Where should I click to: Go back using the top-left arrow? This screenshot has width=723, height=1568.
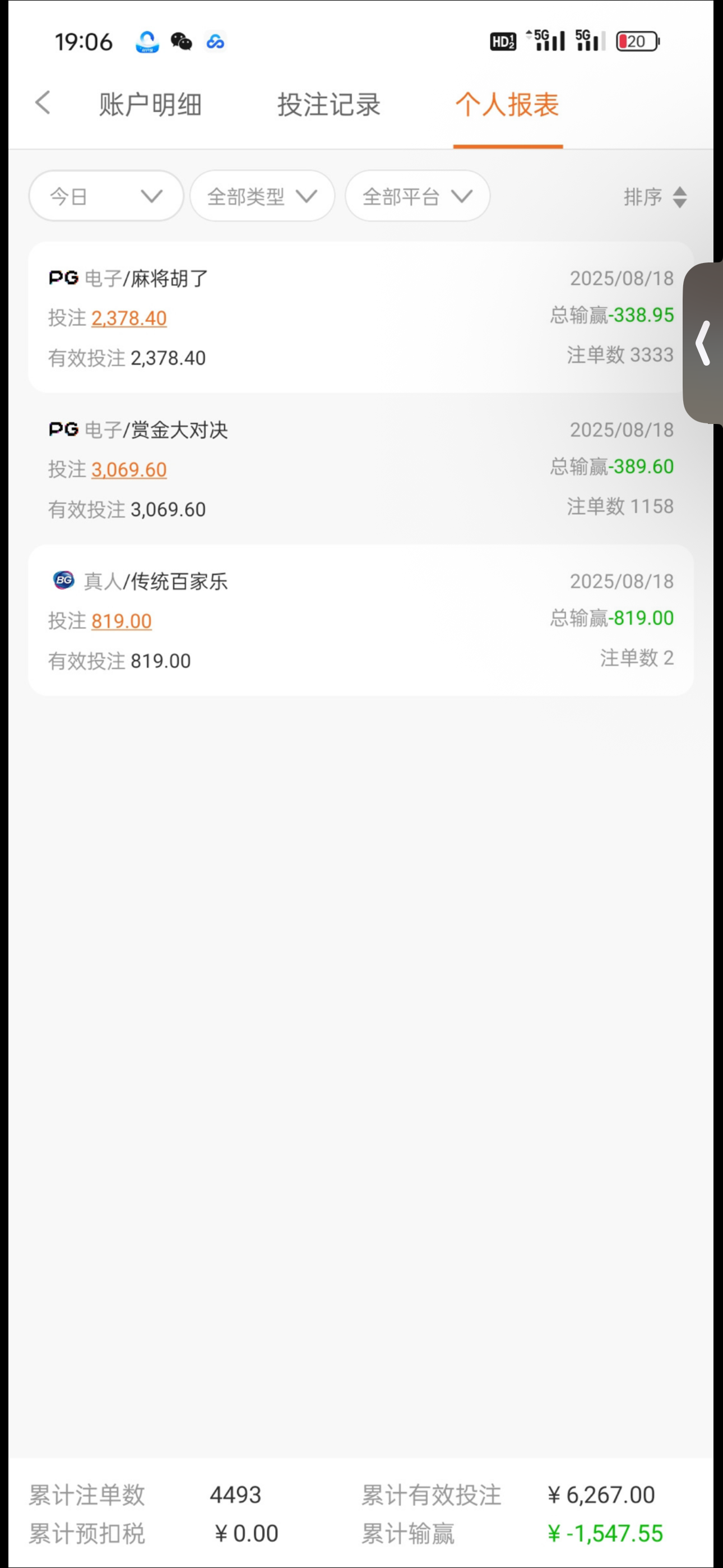(x=43, y=103)
